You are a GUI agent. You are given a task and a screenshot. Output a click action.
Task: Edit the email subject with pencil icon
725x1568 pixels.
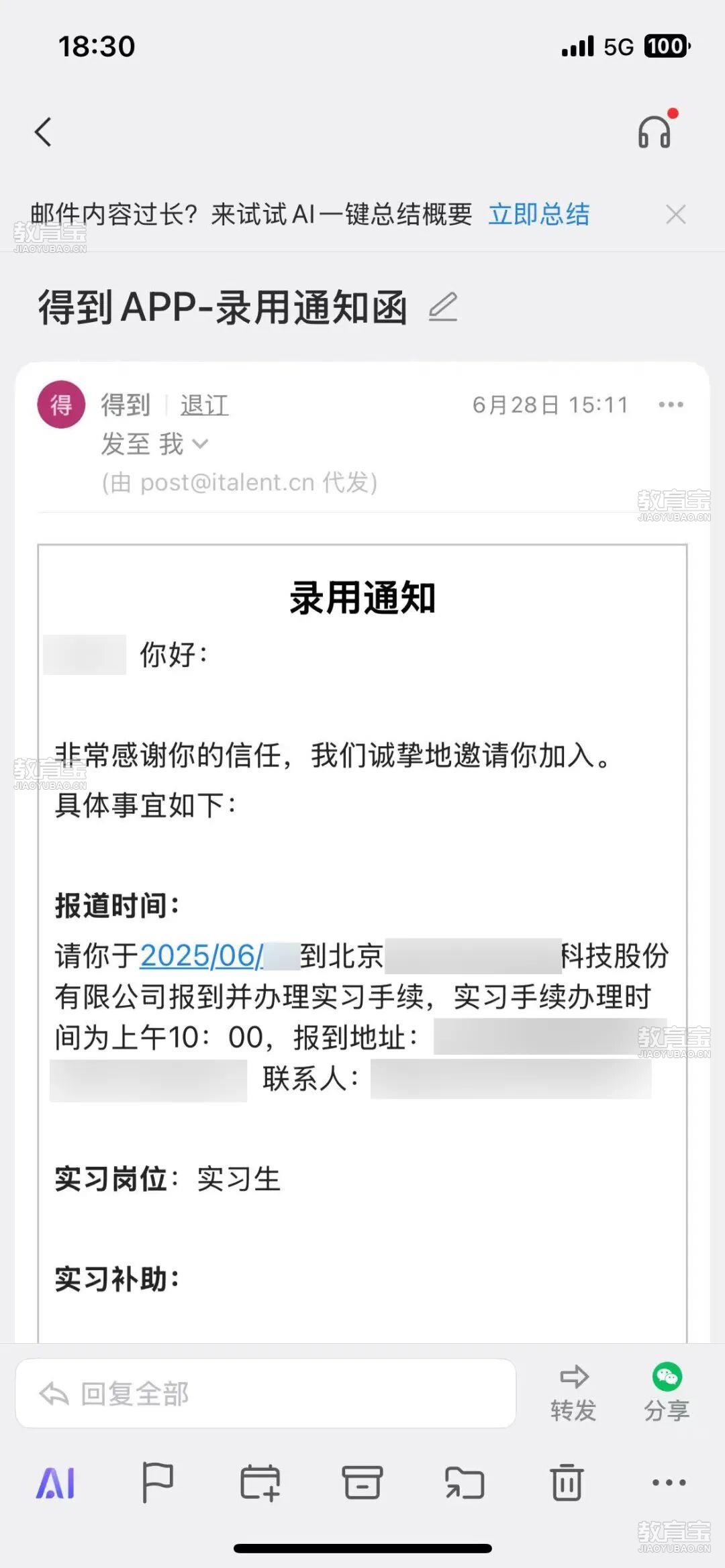tap(443, 307)
